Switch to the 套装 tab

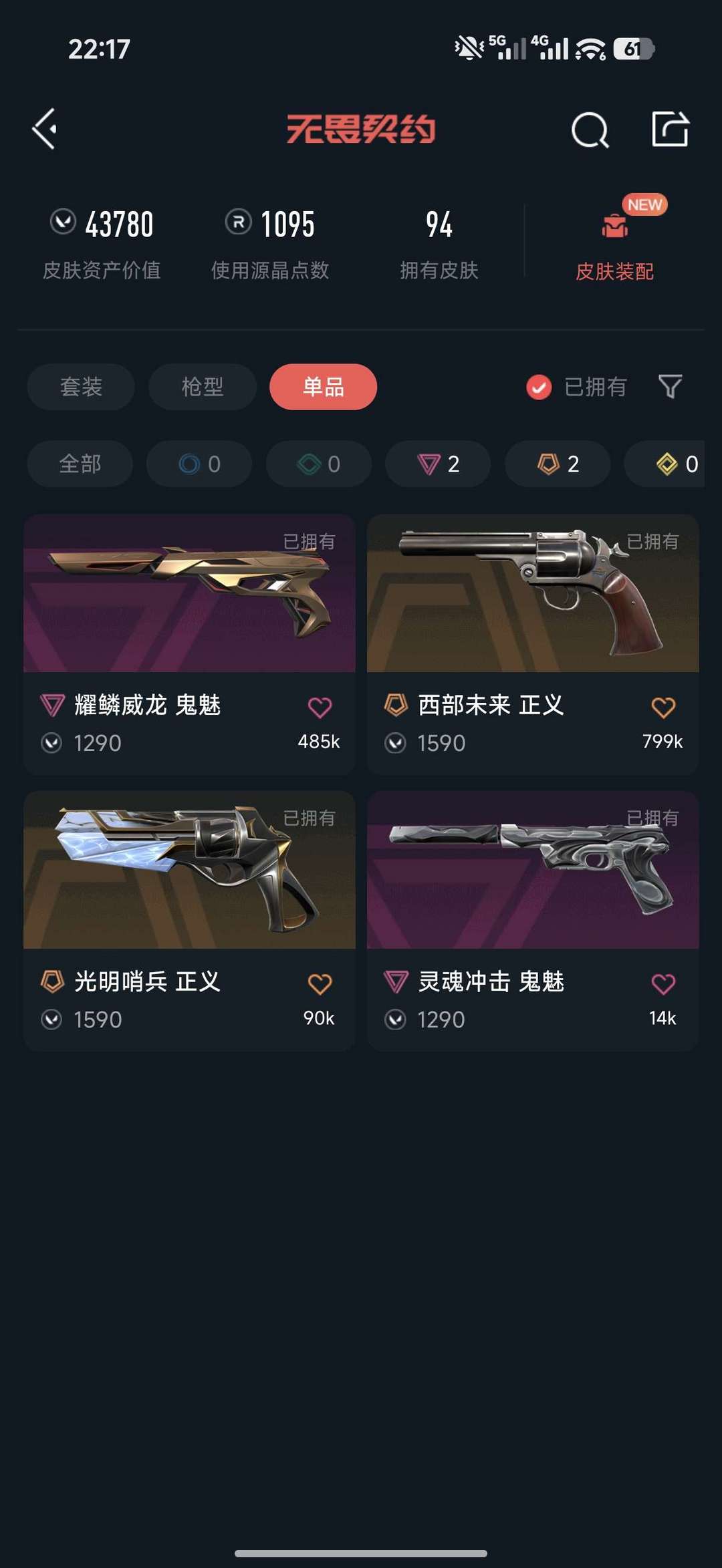[81, 387]
